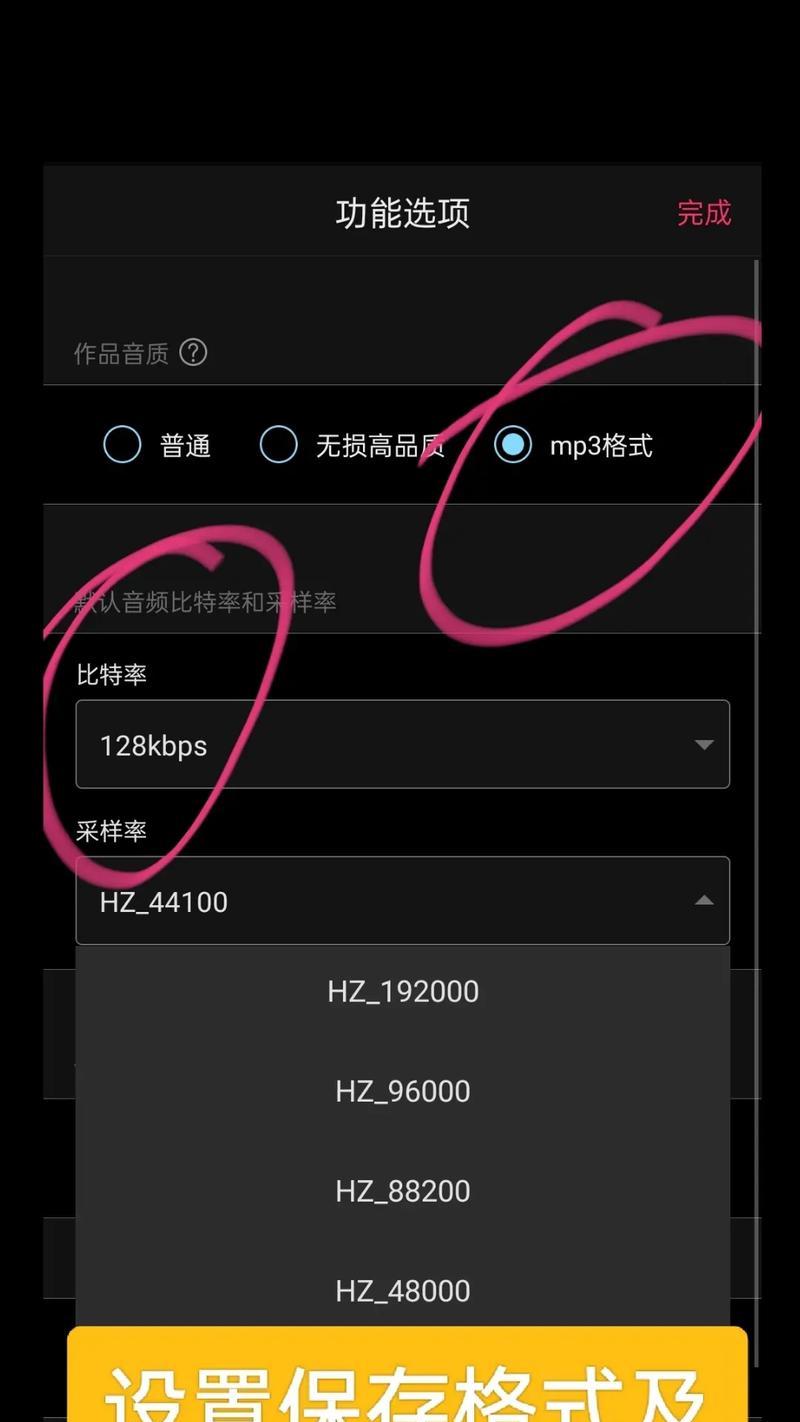Open the 比特率 128kbps dropdown

click(x=402, y=744)
